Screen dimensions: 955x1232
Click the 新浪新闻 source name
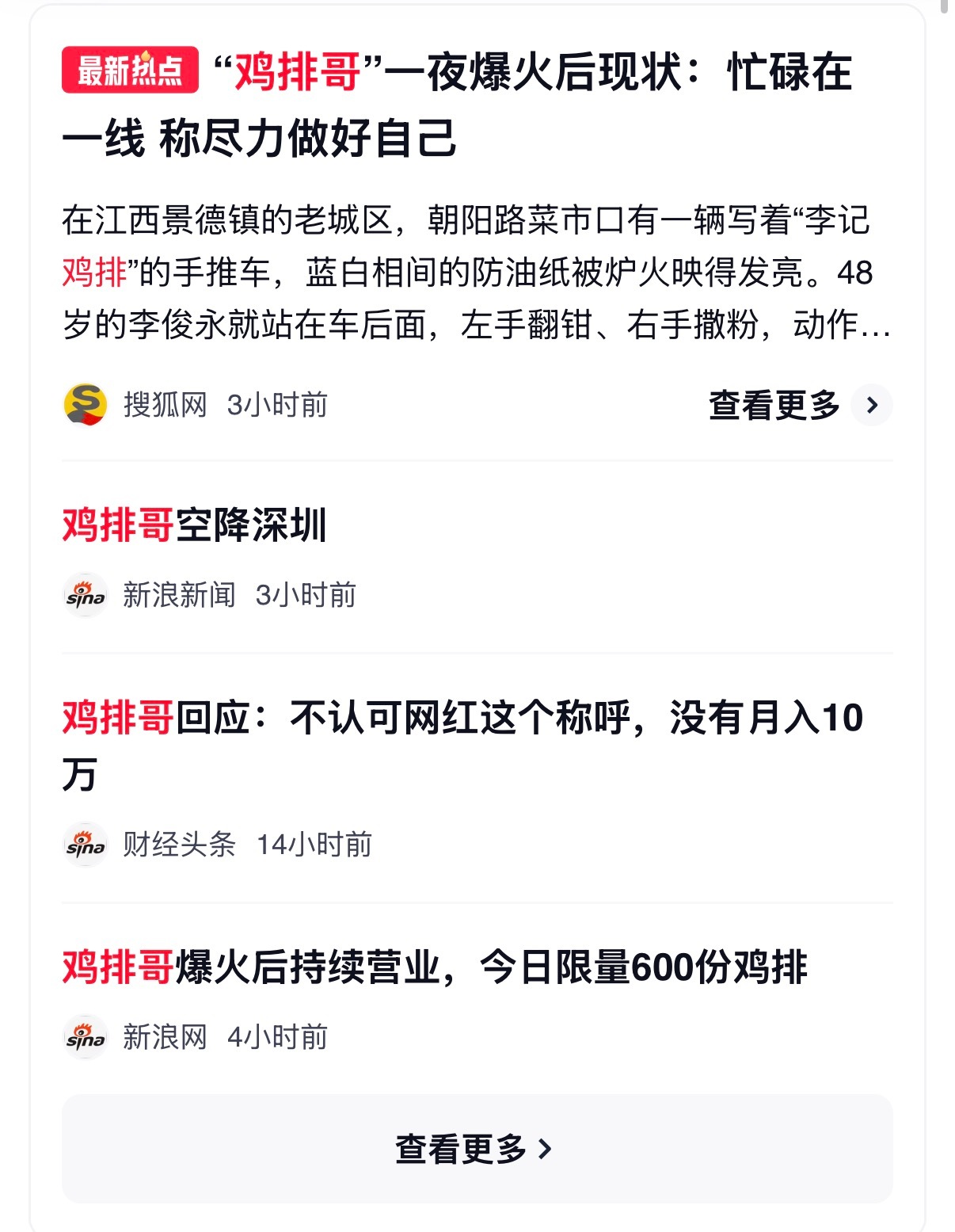179,596
